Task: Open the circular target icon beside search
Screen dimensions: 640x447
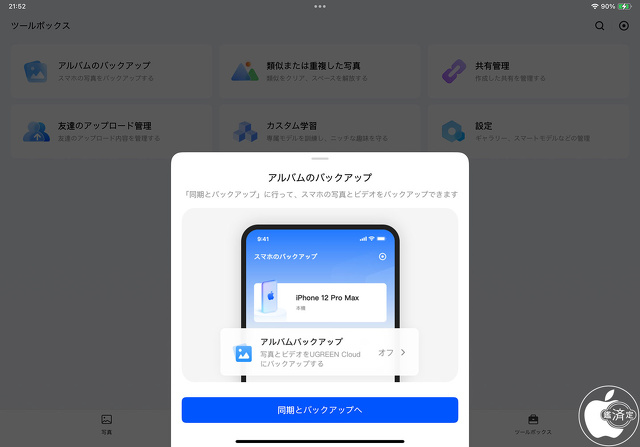Action: pyautogui.click(x=624, y=26)
